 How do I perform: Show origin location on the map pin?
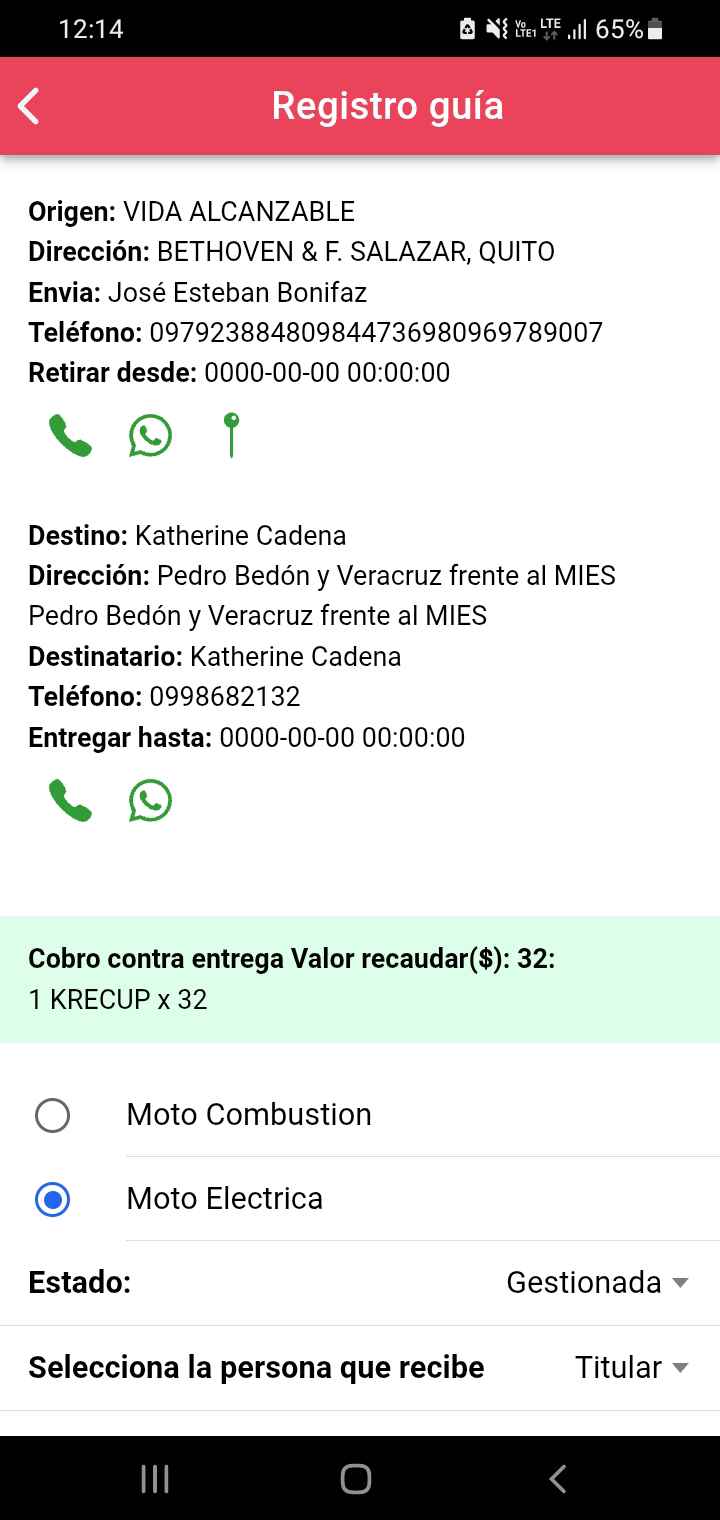(231, 435)
